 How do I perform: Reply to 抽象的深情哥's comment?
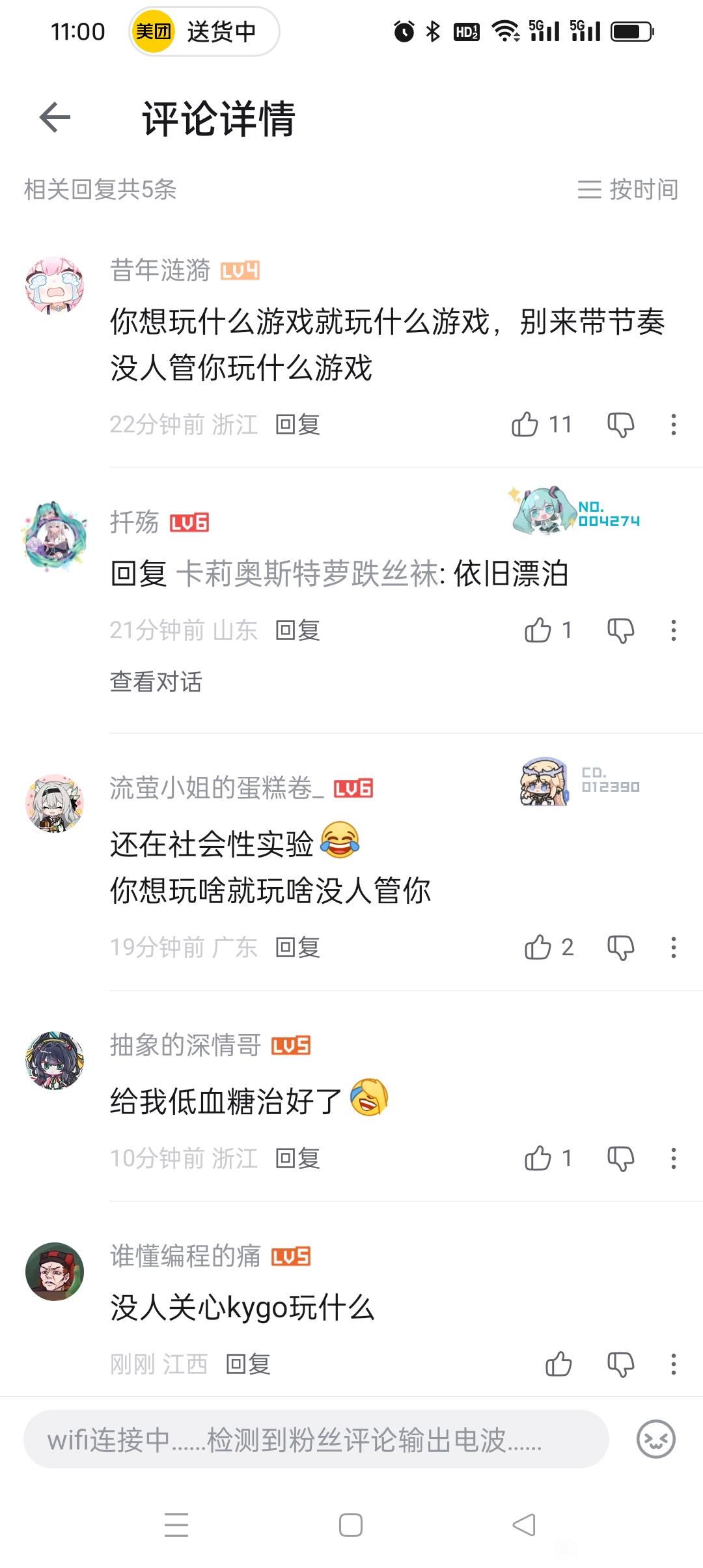(x=297, y=1158)
